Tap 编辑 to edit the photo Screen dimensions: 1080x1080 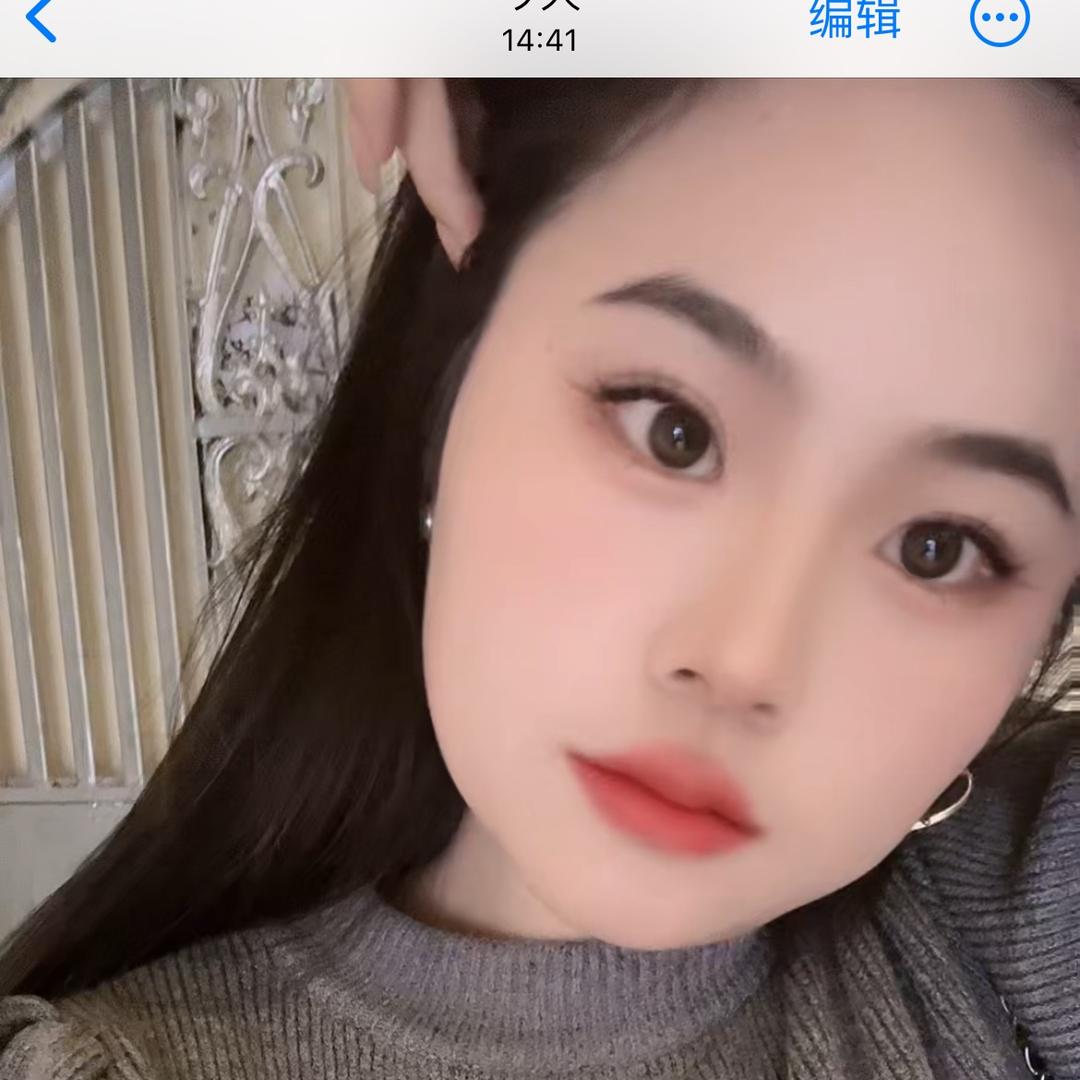point(855,20)
